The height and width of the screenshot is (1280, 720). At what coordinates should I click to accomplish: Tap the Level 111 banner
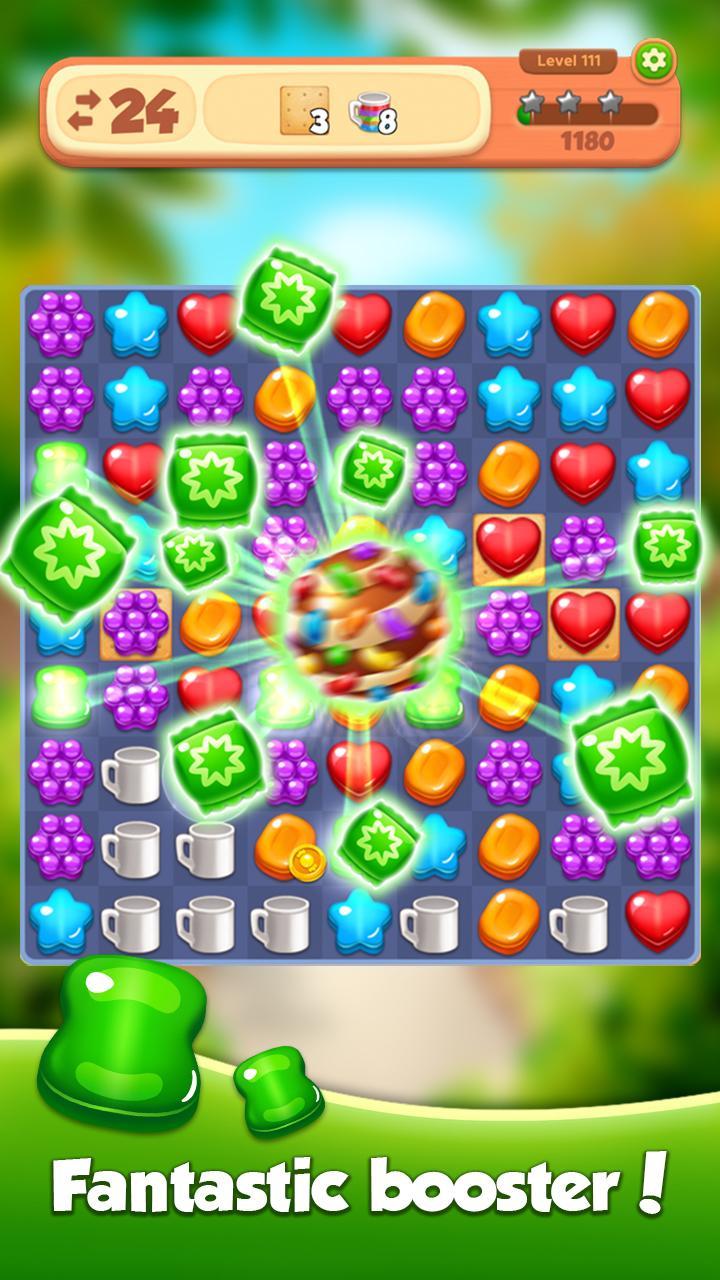pos(569,59)
